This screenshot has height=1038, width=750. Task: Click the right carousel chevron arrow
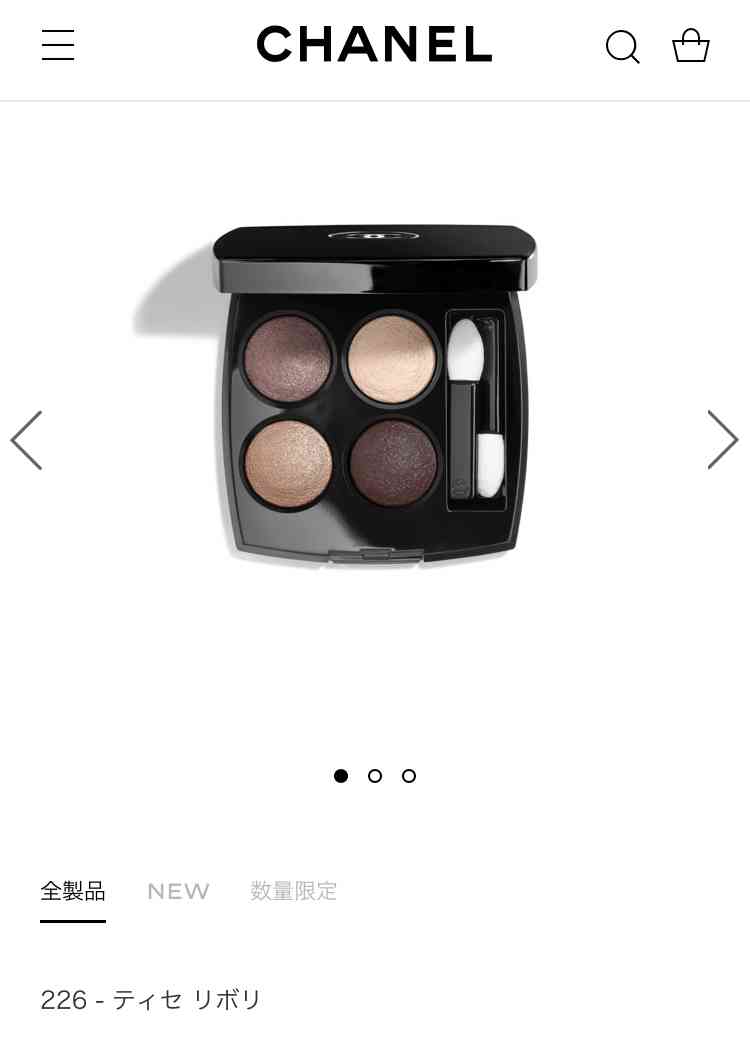(723, 439)
